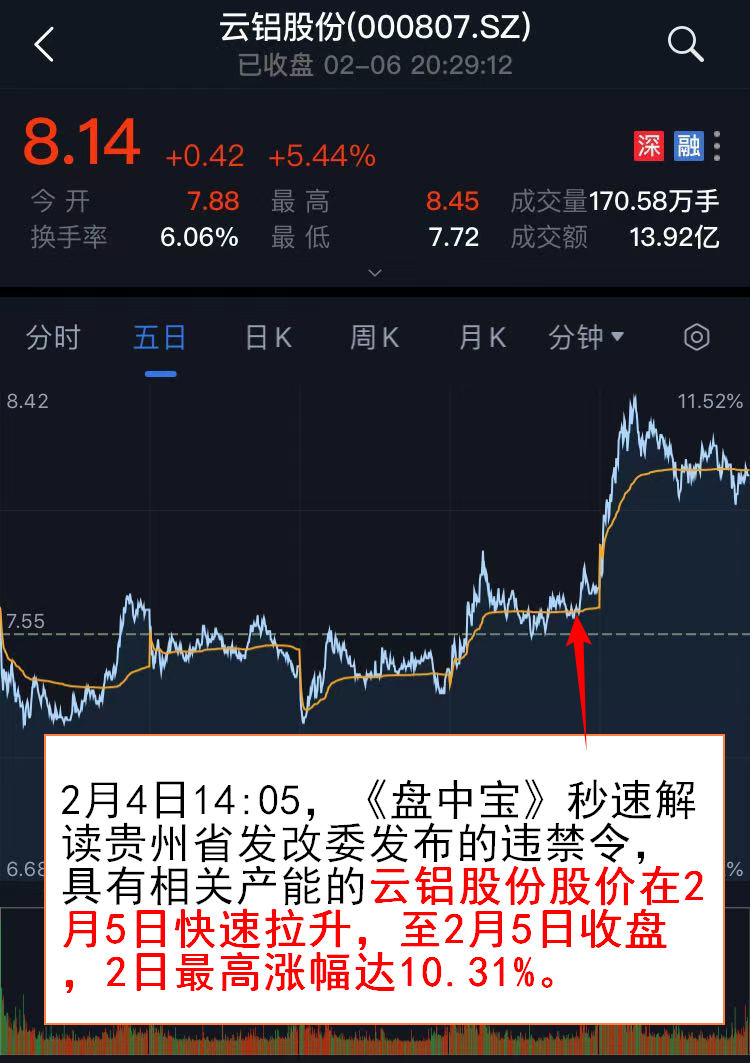View the 月K chart
This screenshot has height=1063, width=750.
coord(482,338)
